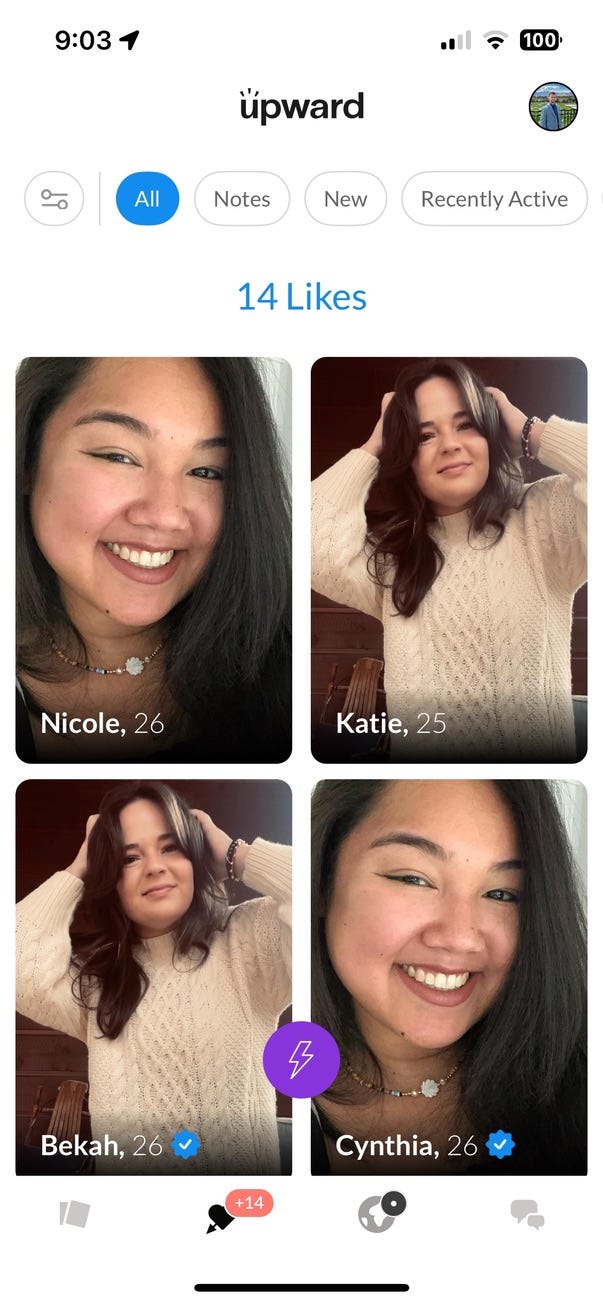Switch to the cards browse tab
This screenshot has height=1304, width=603.
[x=75, y=1214]
